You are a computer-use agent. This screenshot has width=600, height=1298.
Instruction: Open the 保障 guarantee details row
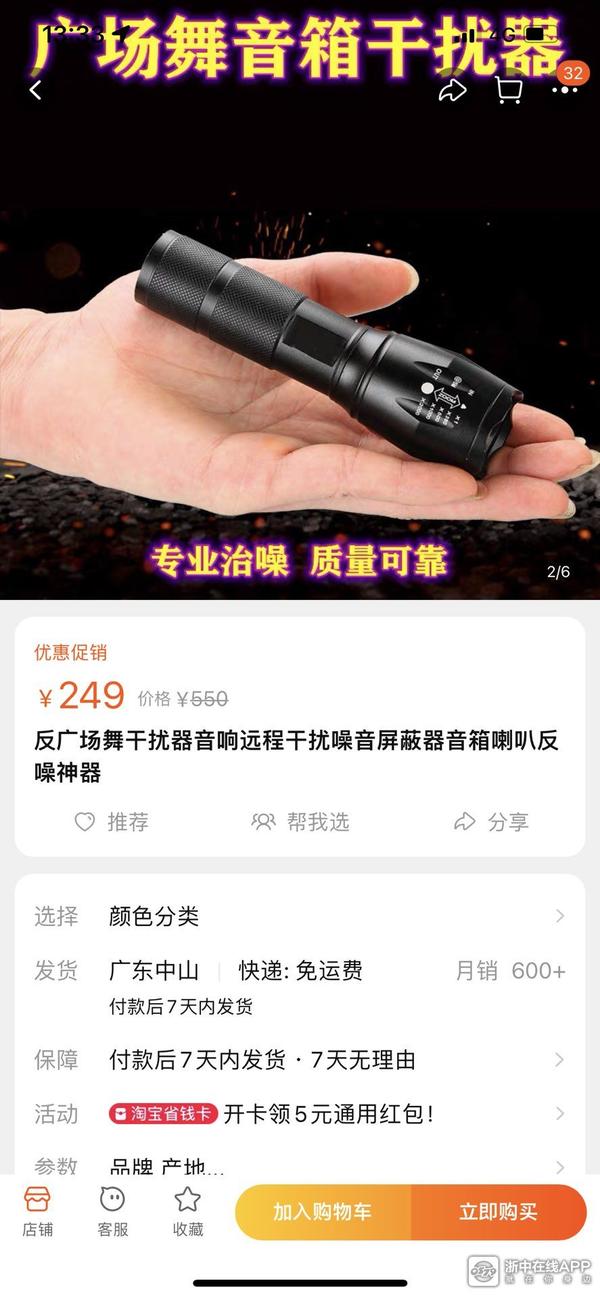point(300,1060)
